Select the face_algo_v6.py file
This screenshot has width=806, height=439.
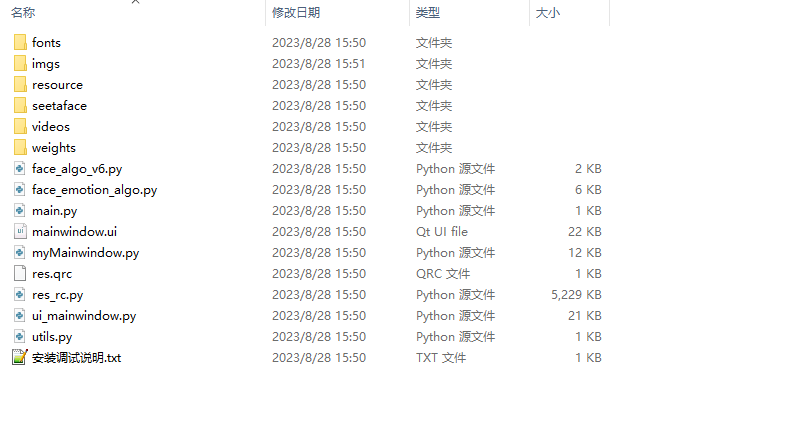pos(76,169)
